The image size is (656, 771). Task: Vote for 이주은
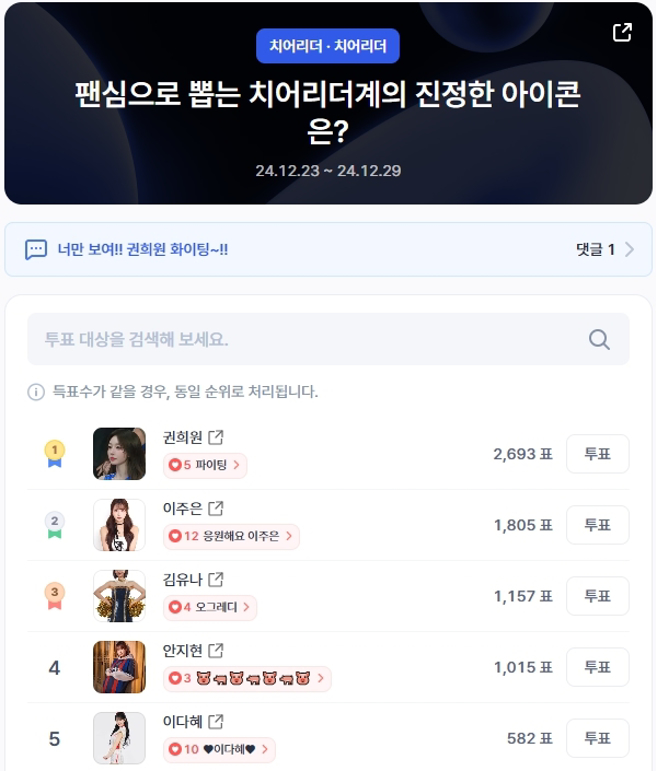[597, 525]
